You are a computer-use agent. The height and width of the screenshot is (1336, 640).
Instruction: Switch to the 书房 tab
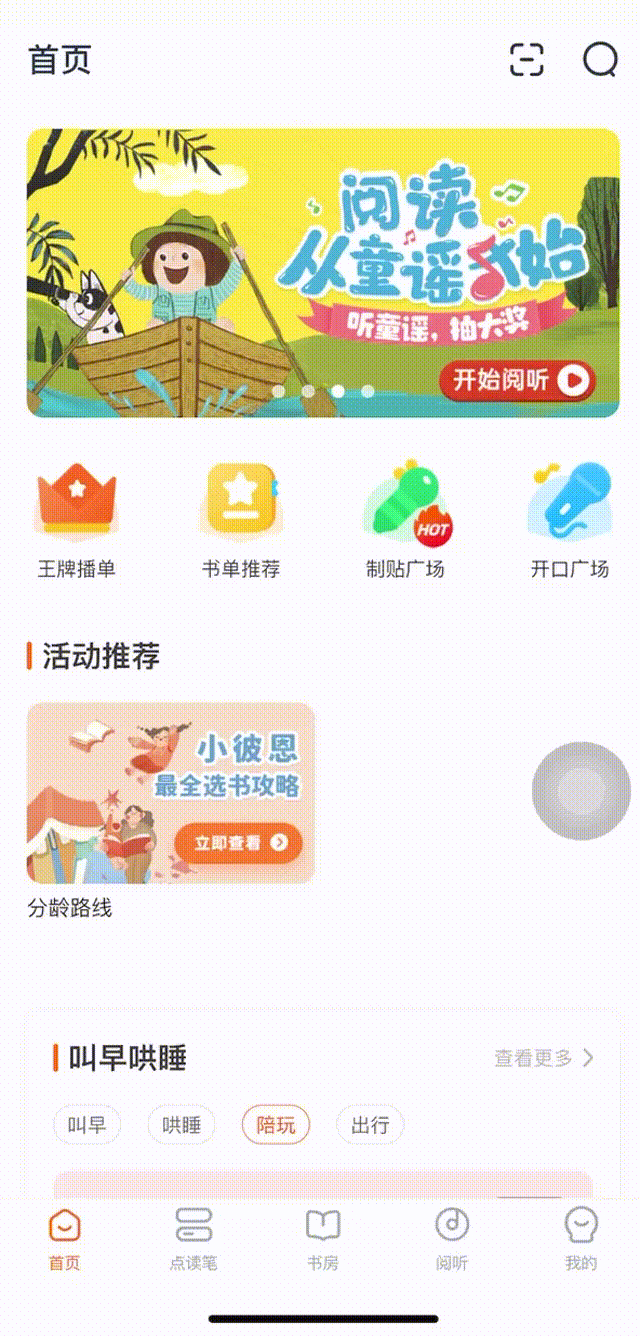pos(322,1238)
